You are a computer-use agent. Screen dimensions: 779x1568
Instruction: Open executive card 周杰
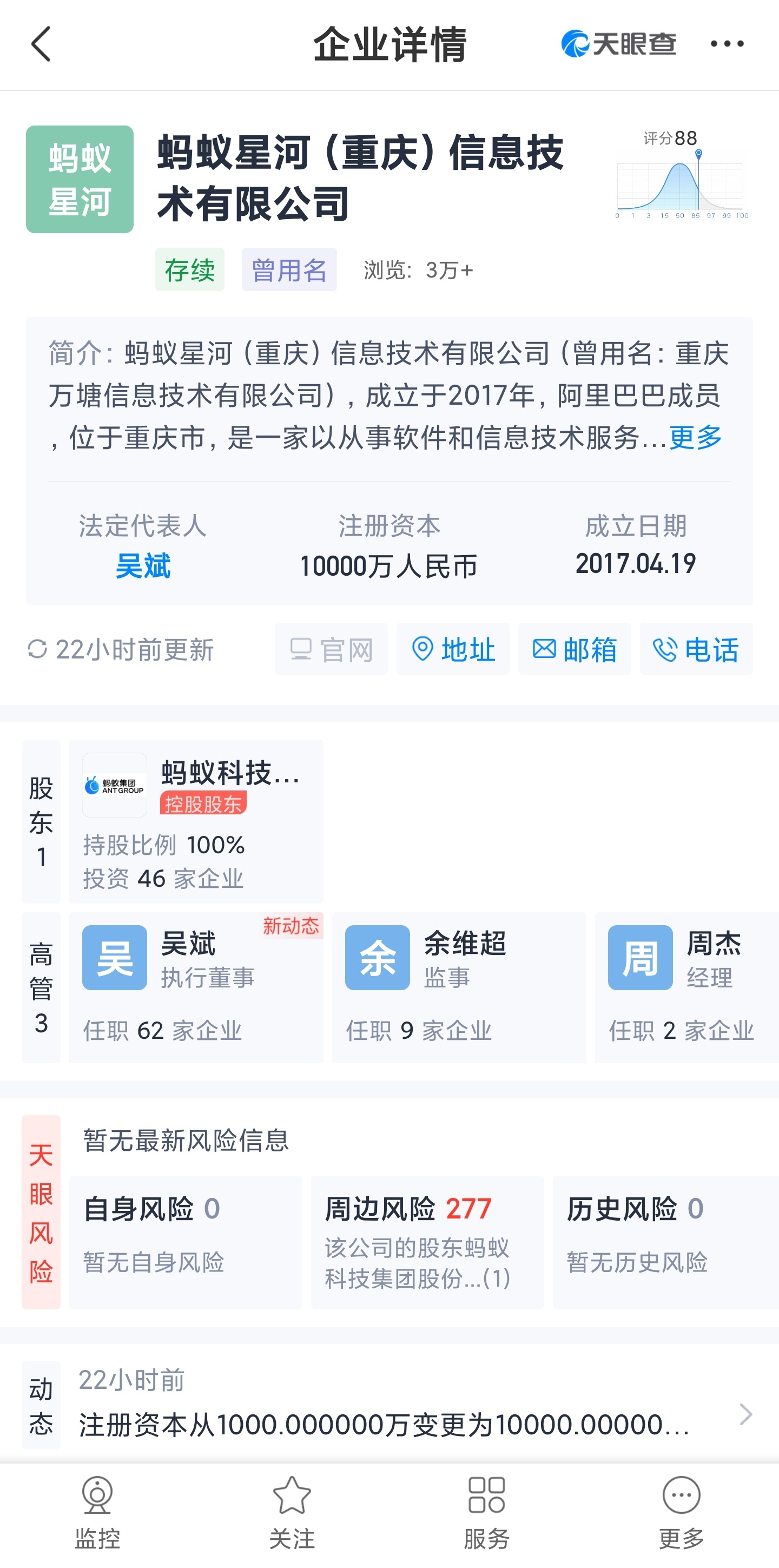click(686, 988)
